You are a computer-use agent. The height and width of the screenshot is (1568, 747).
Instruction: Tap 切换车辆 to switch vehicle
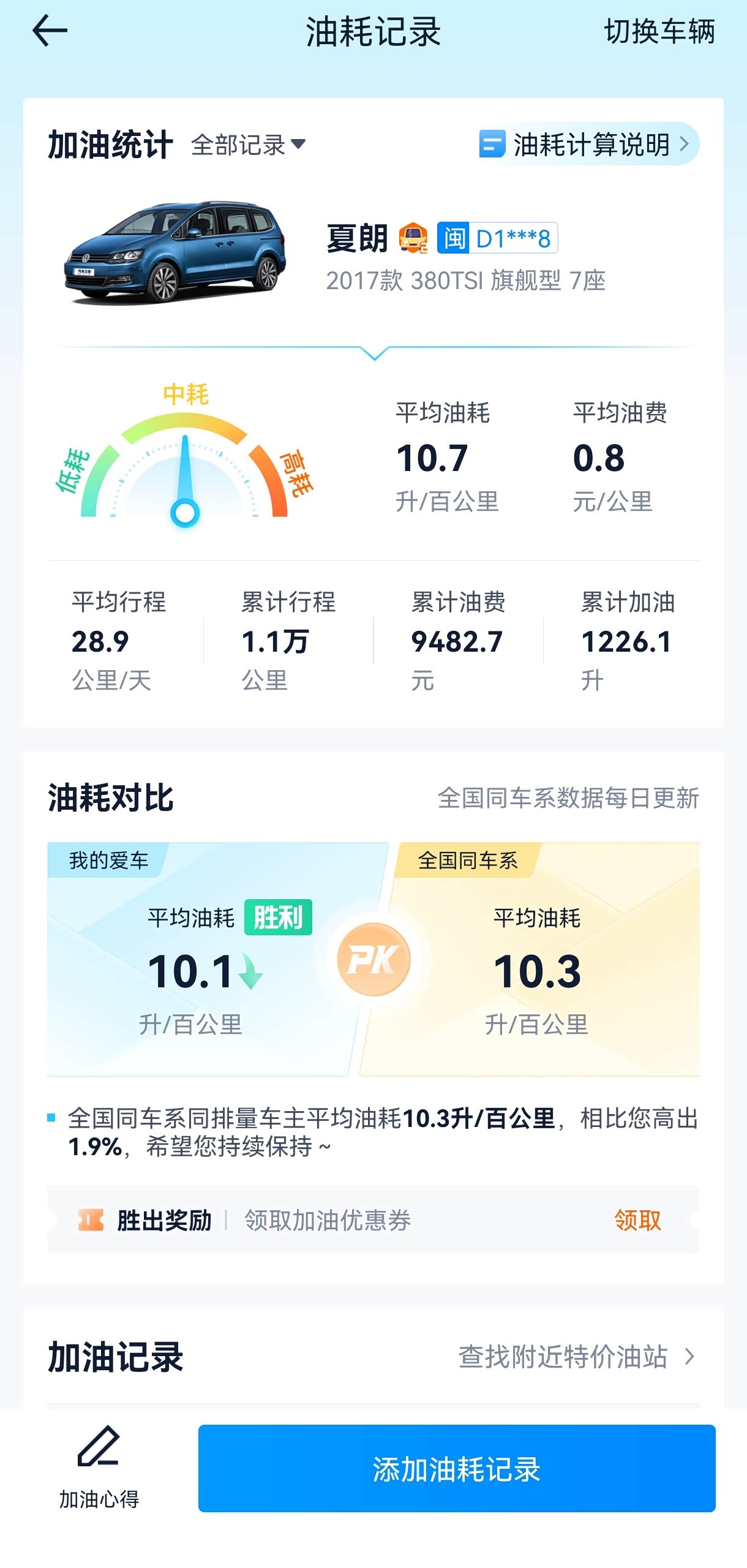[x=659, y=31]
